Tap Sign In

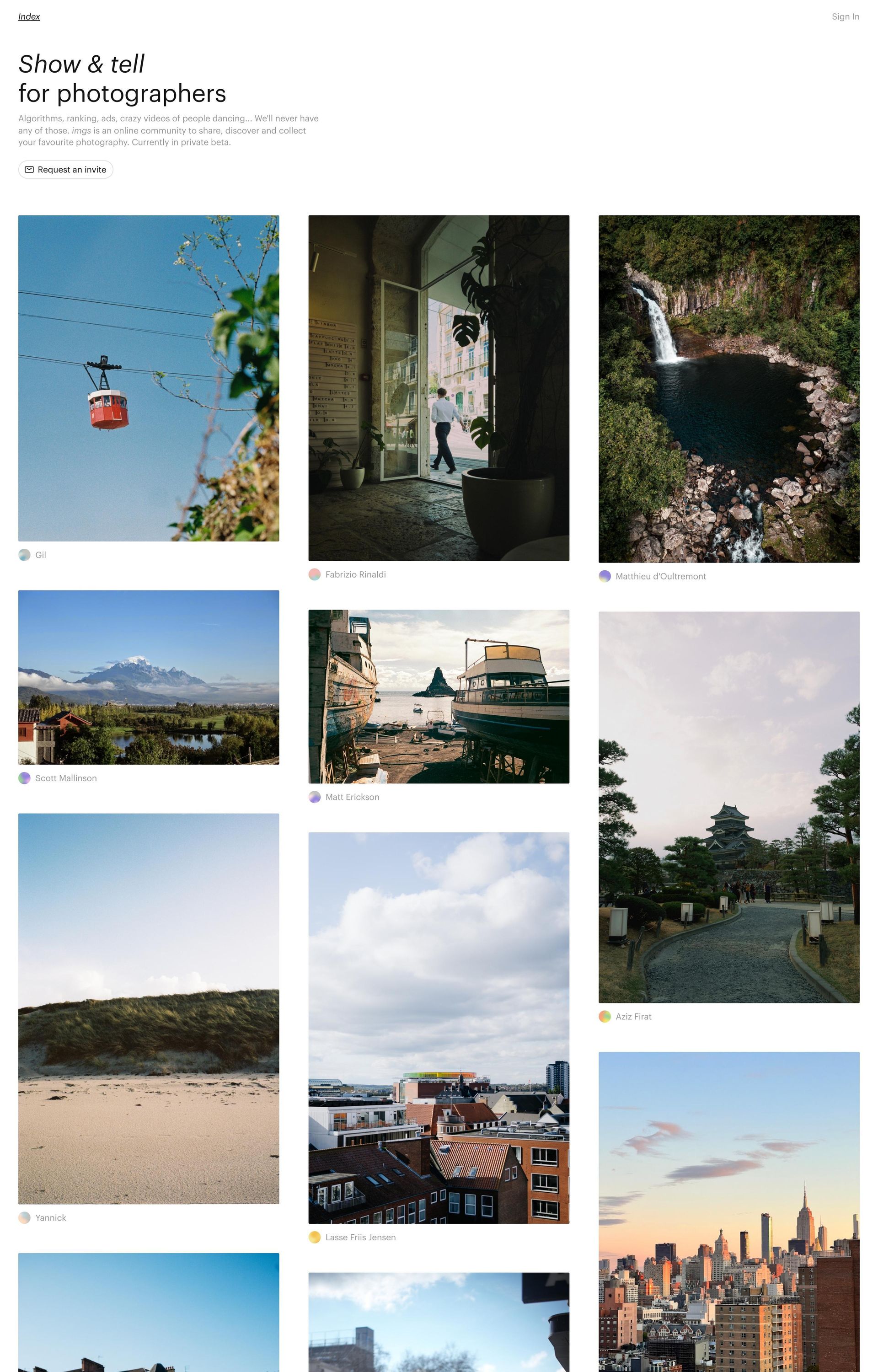(845, 16)
